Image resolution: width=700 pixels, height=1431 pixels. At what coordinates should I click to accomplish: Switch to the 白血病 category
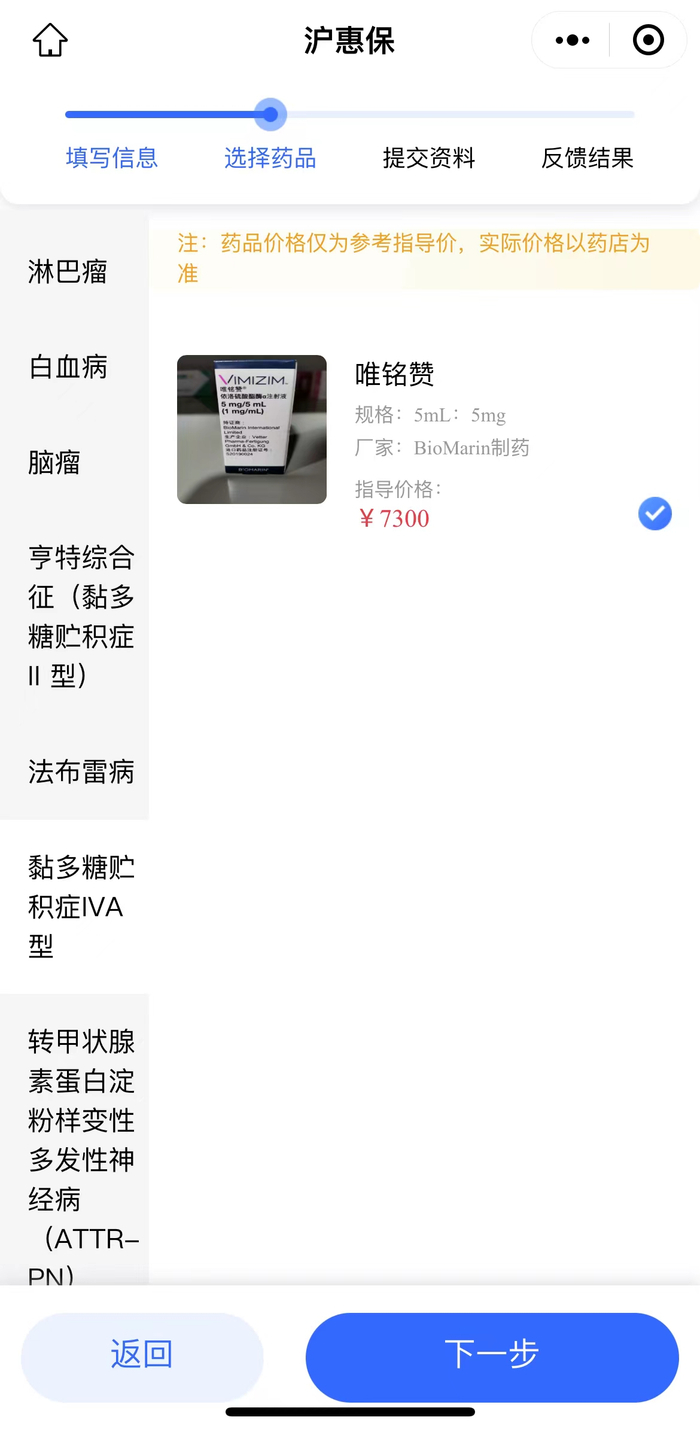tap(68, 367)
